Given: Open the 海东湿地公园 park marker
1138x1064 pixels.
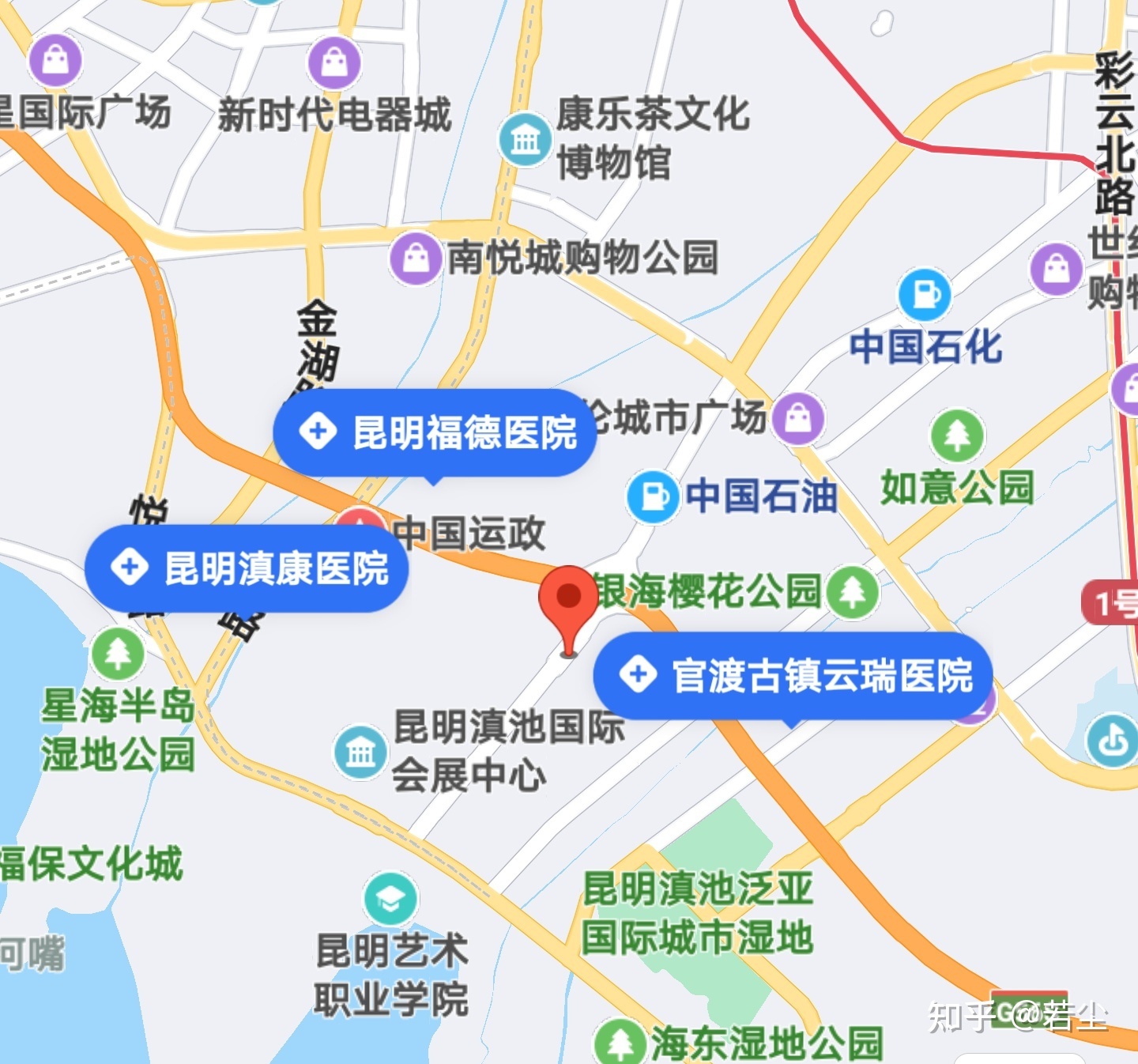Looking at the screenshot, I should [x=620, y=1043].
